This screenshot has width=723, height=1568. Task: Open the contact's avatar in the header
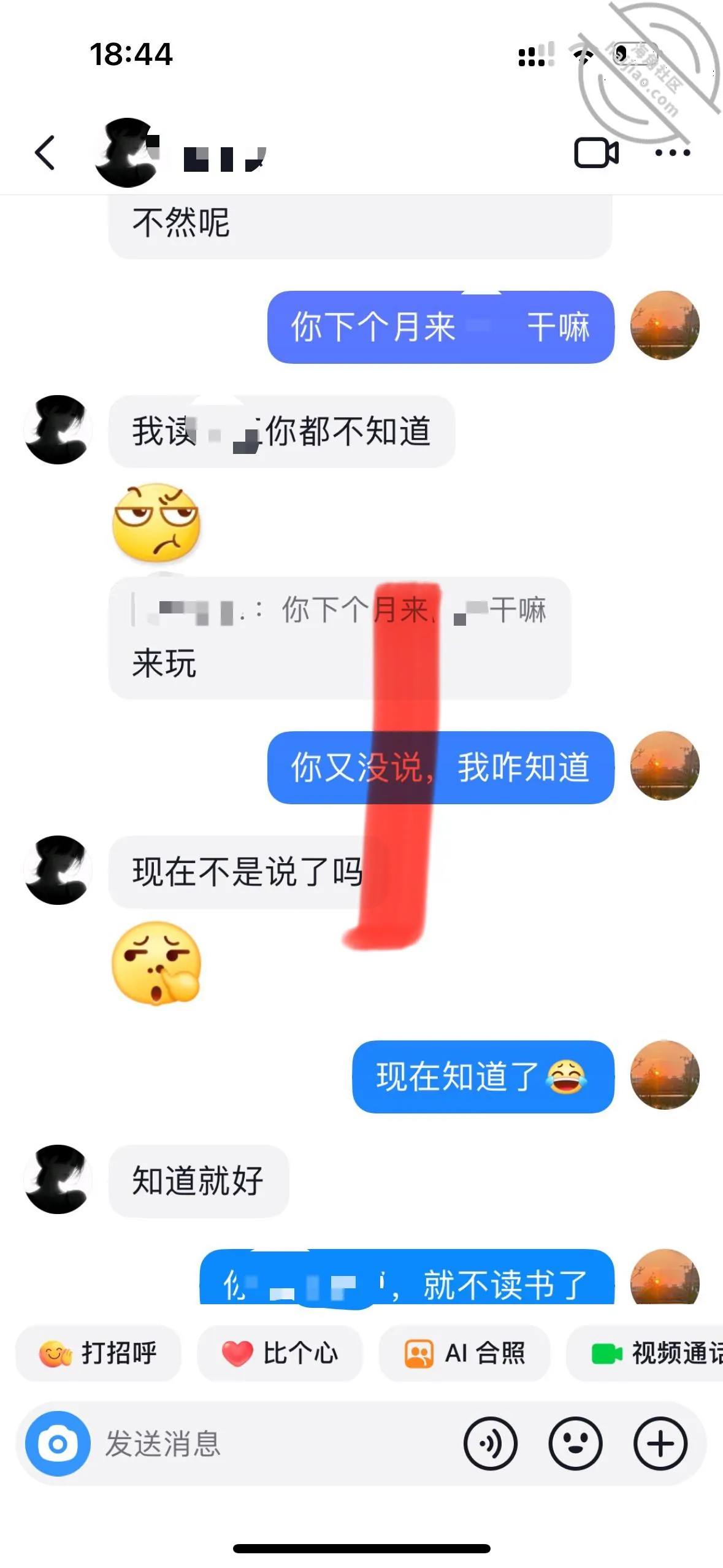126,153
